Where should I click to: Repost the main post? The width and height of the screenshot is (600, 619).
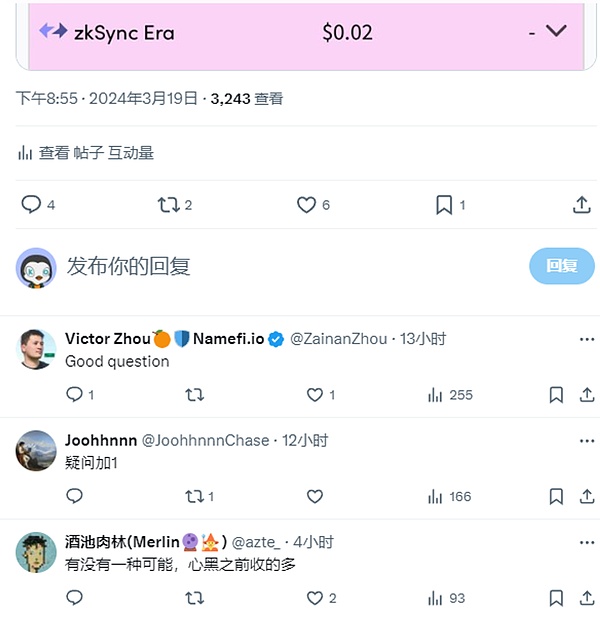[x=168, y=205]
